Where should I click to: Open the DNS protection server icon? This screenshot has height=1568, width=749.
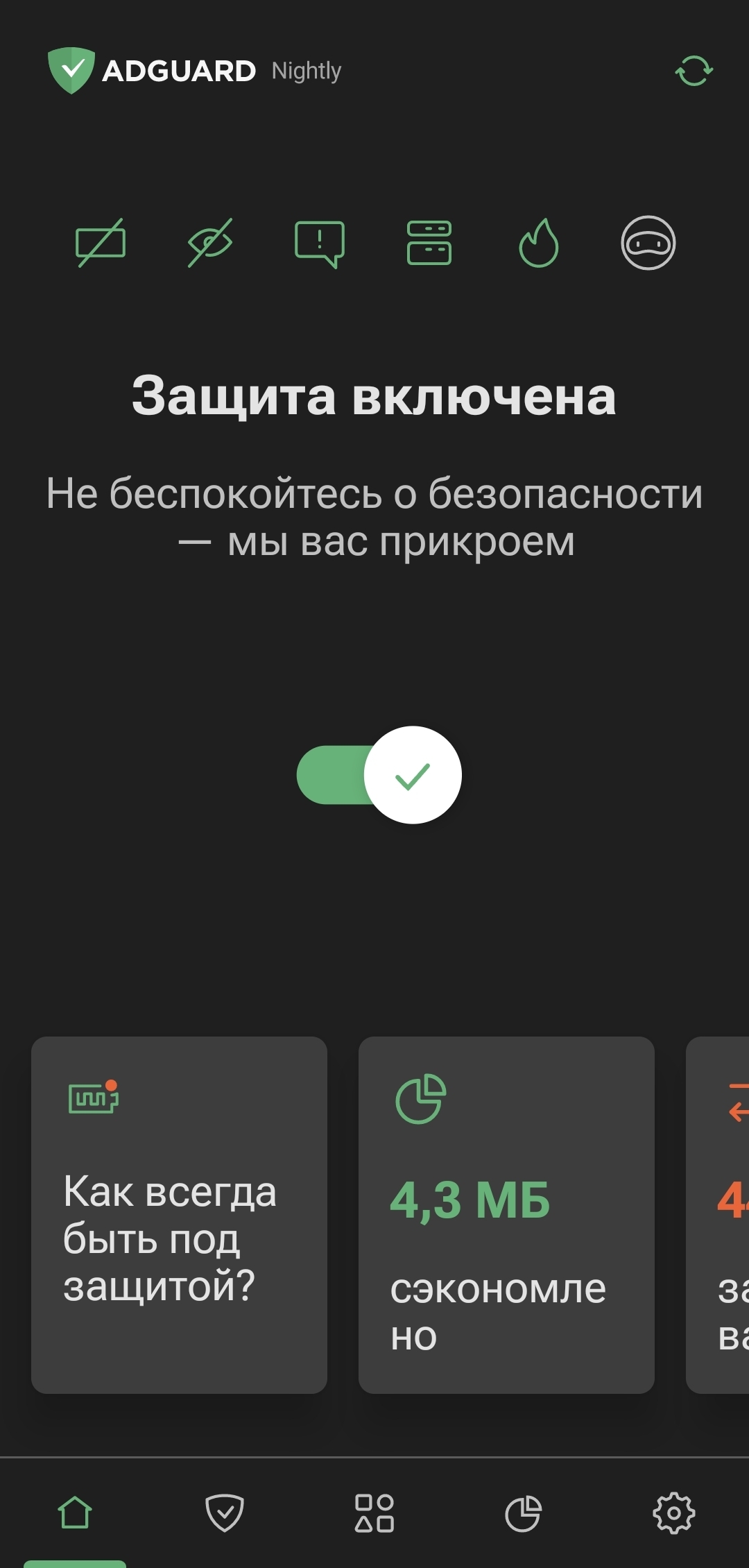[429, 243]
